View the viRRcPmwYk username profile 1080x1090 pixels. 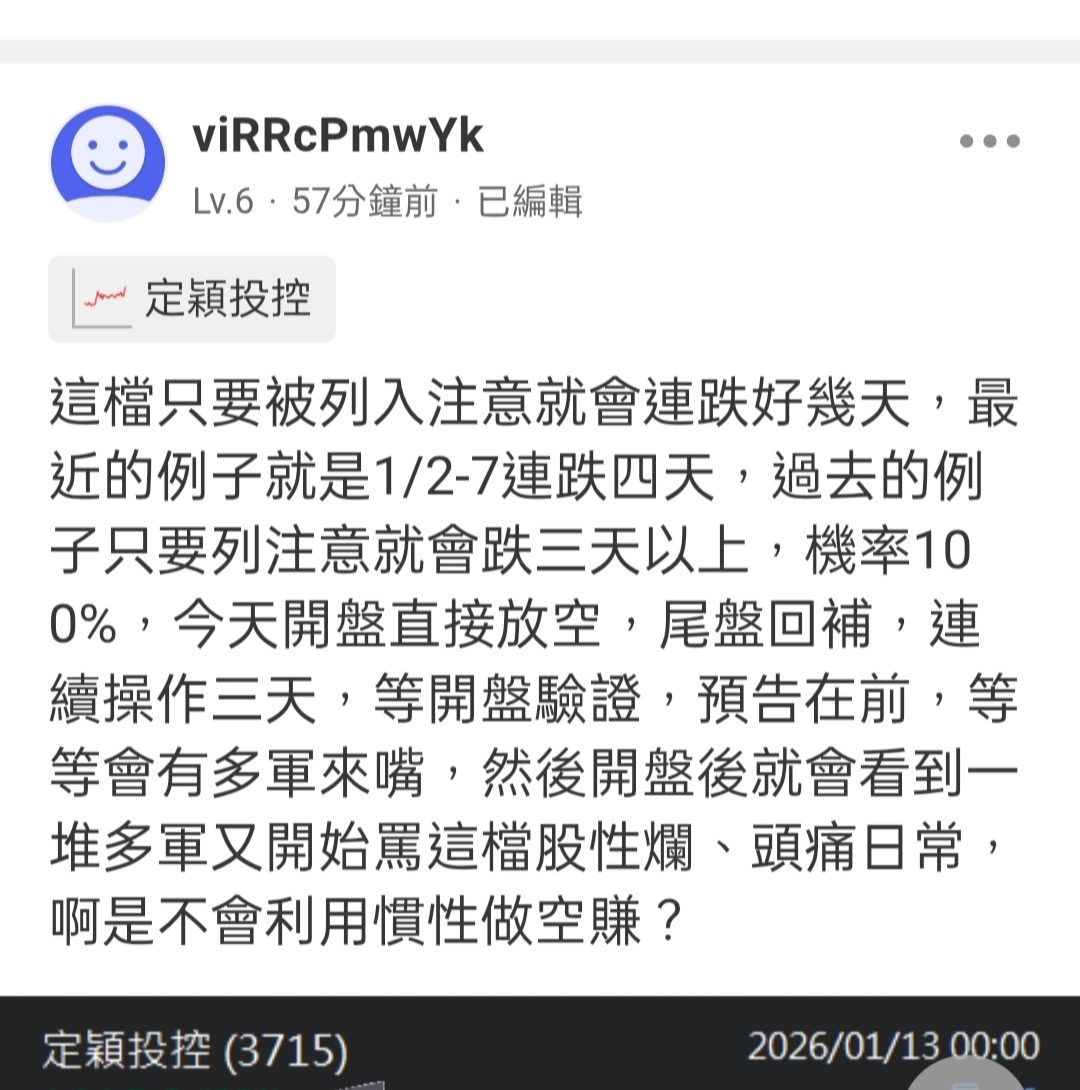[338, 136]
